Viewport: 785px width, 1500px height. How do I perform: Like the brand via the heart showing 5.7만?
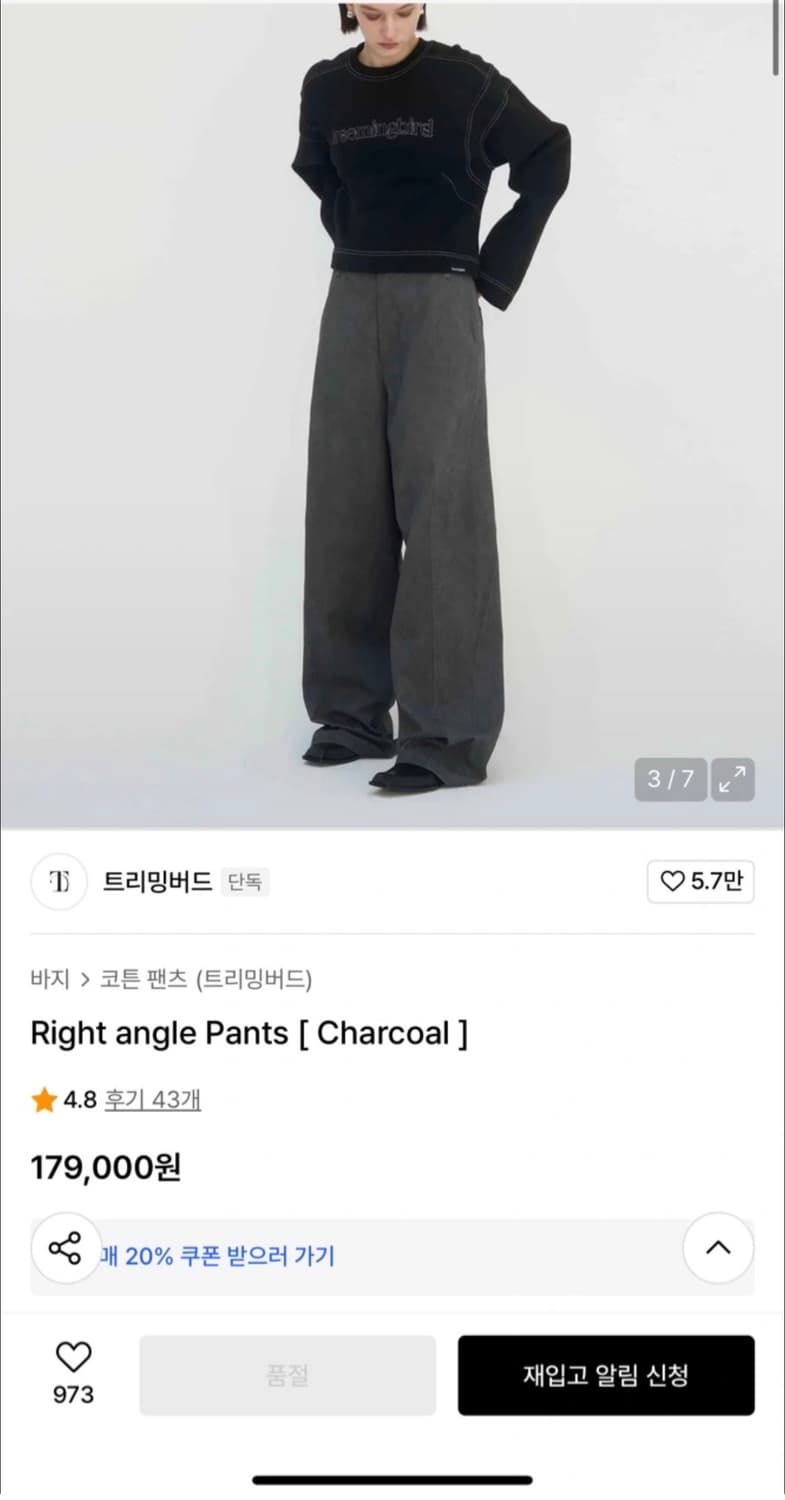[700, 882]
